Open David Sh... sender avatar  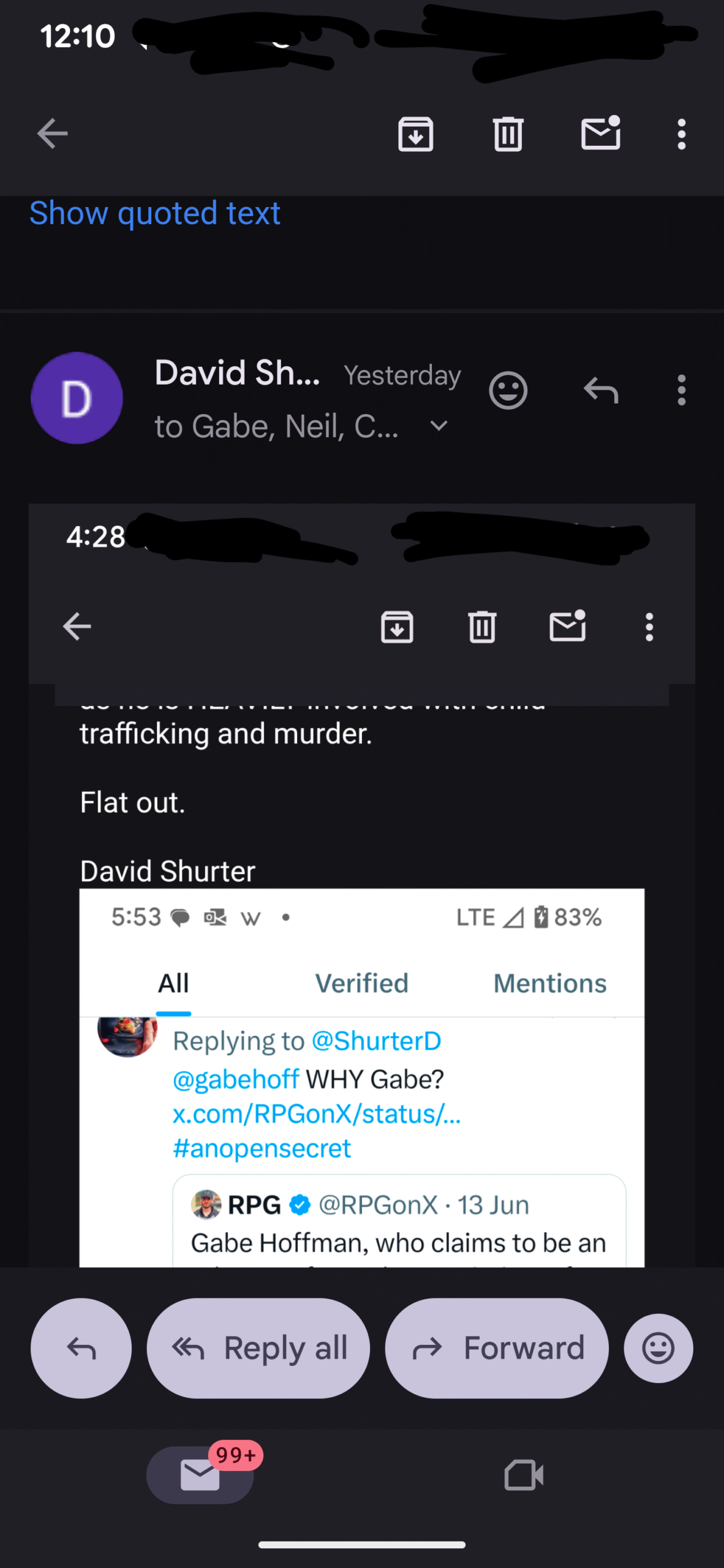[77, 398]
